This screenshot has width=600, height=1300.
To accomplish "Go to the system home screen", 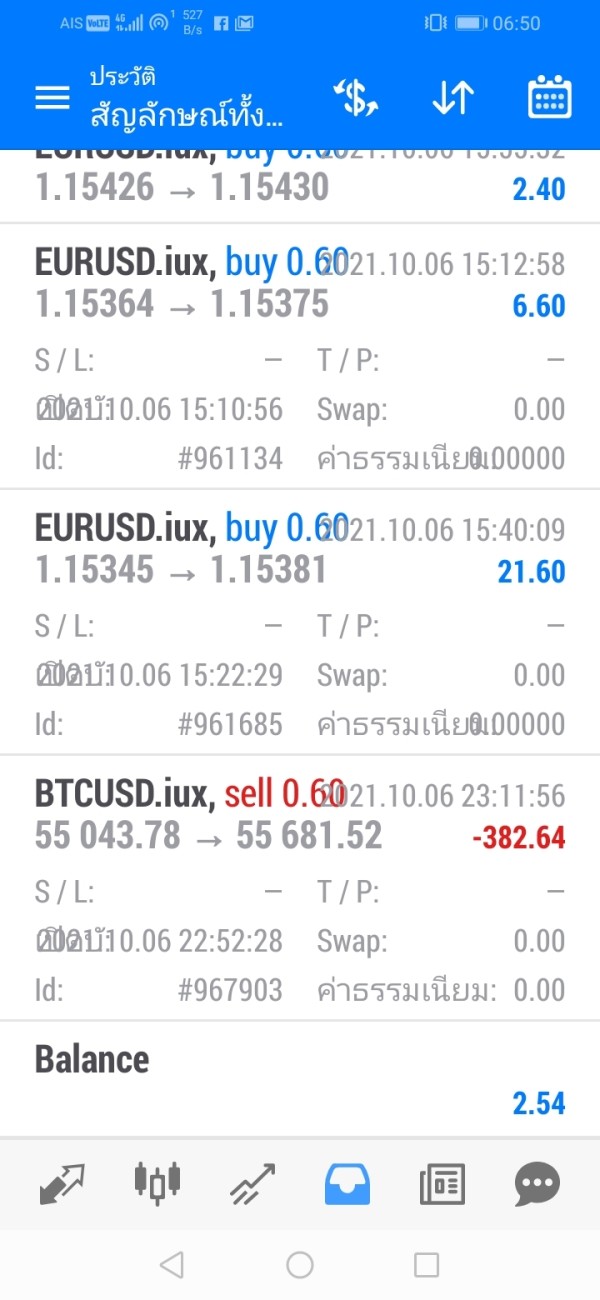I will pyautogui.click(x=300, y=1265).
